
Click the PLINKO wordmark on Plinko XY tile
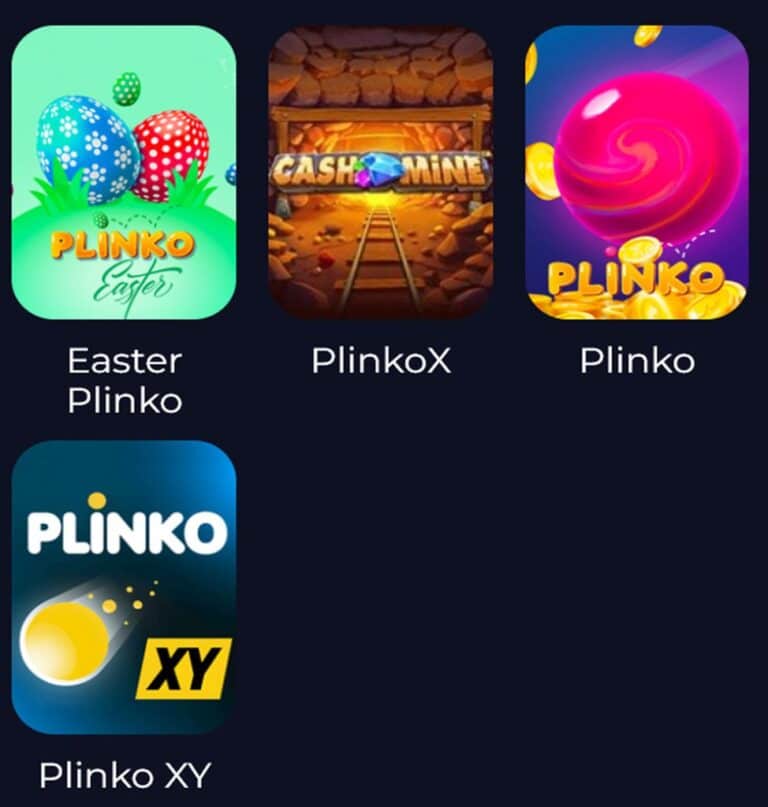pyautogui.click(x=122, y=532)
